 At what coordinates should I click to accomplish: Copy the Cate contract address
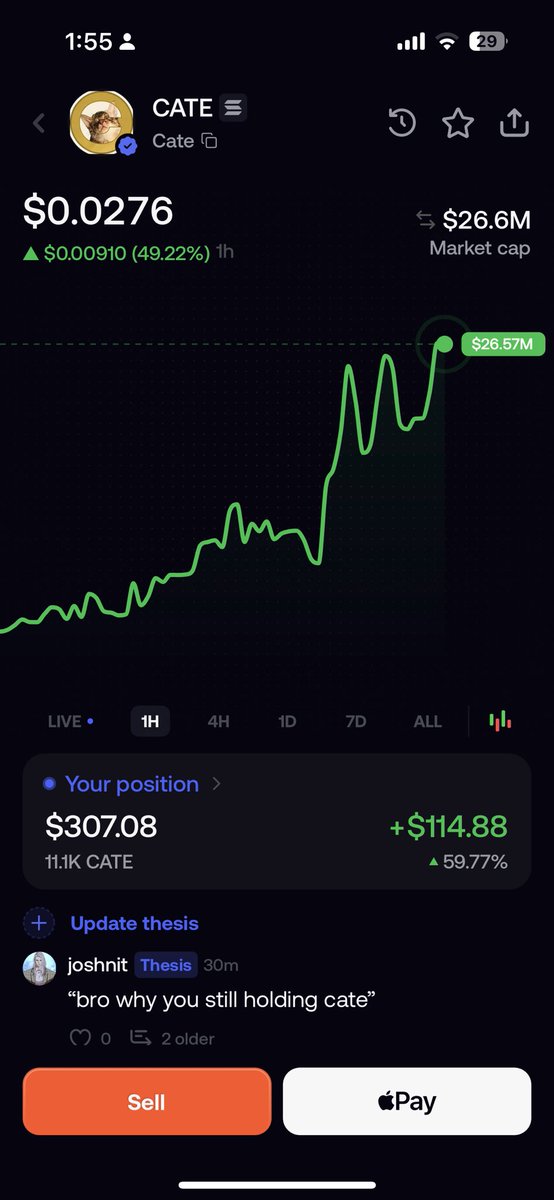209,141
